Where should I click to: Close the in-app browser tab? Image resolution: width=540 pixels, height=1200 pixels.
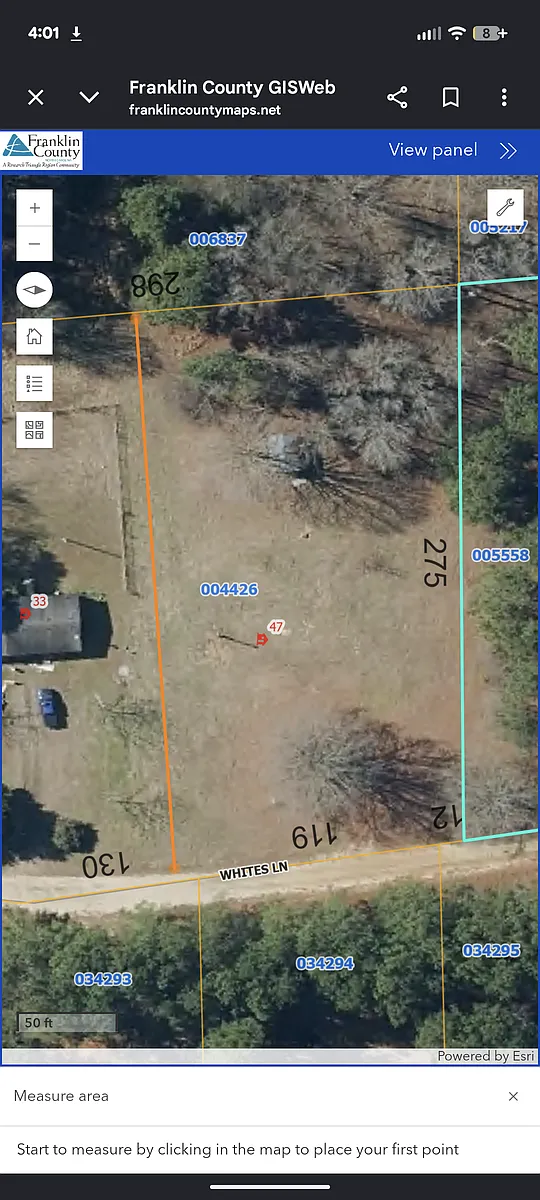tap(35, 97)
